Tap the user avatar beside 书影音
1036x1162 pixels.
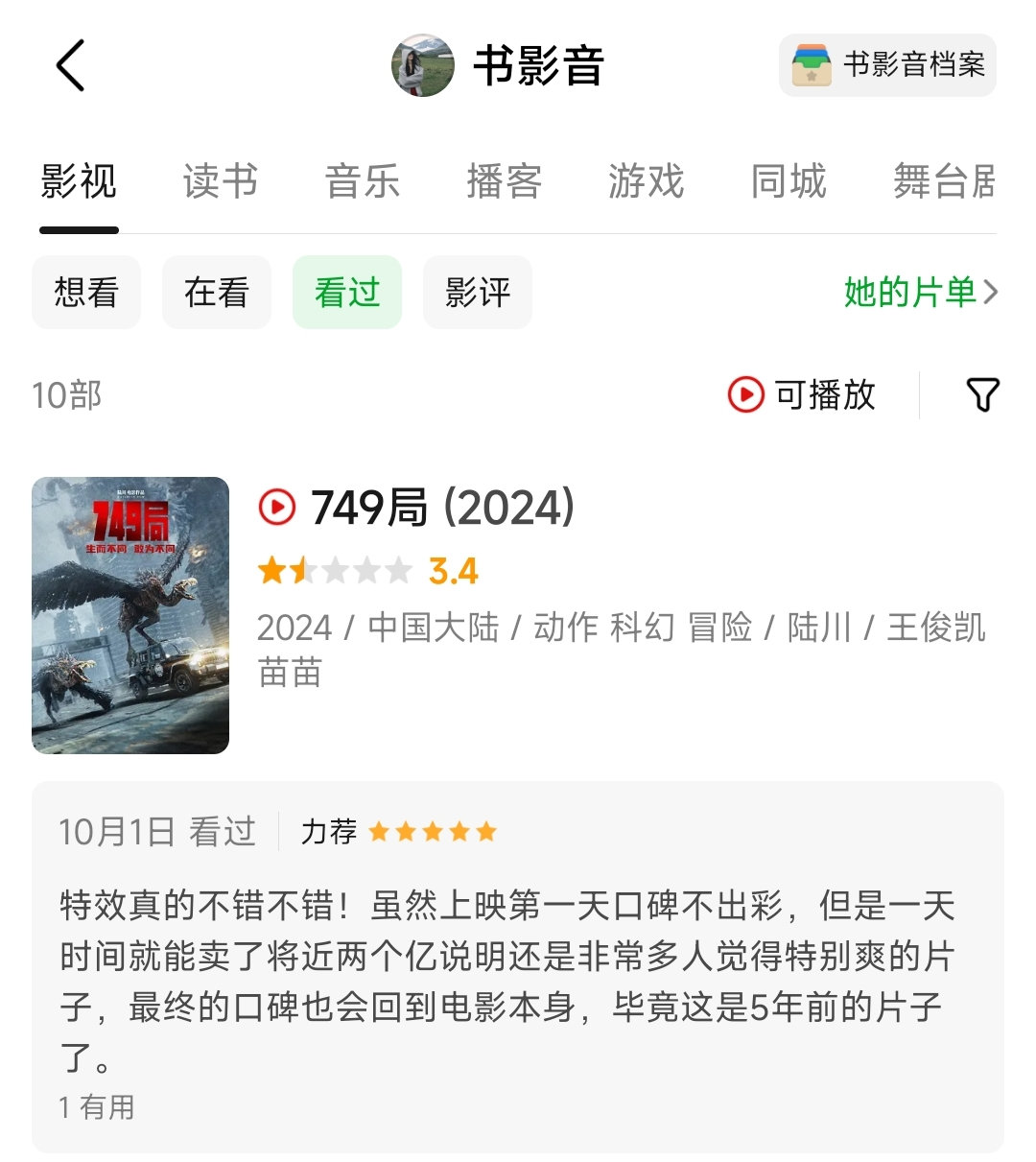point(422,65)
